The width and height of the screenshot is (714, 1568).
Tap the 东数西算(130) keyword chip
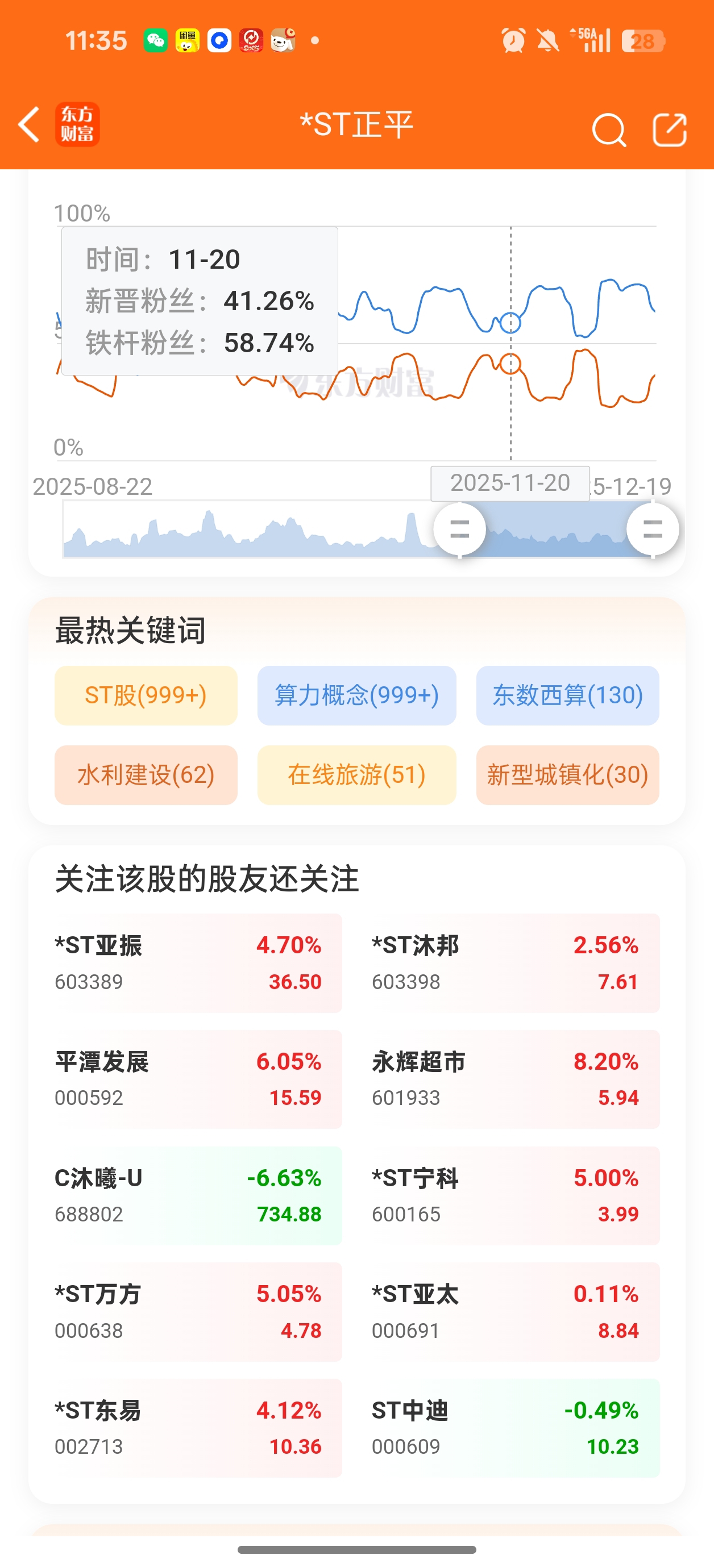(x=567, y=695)
